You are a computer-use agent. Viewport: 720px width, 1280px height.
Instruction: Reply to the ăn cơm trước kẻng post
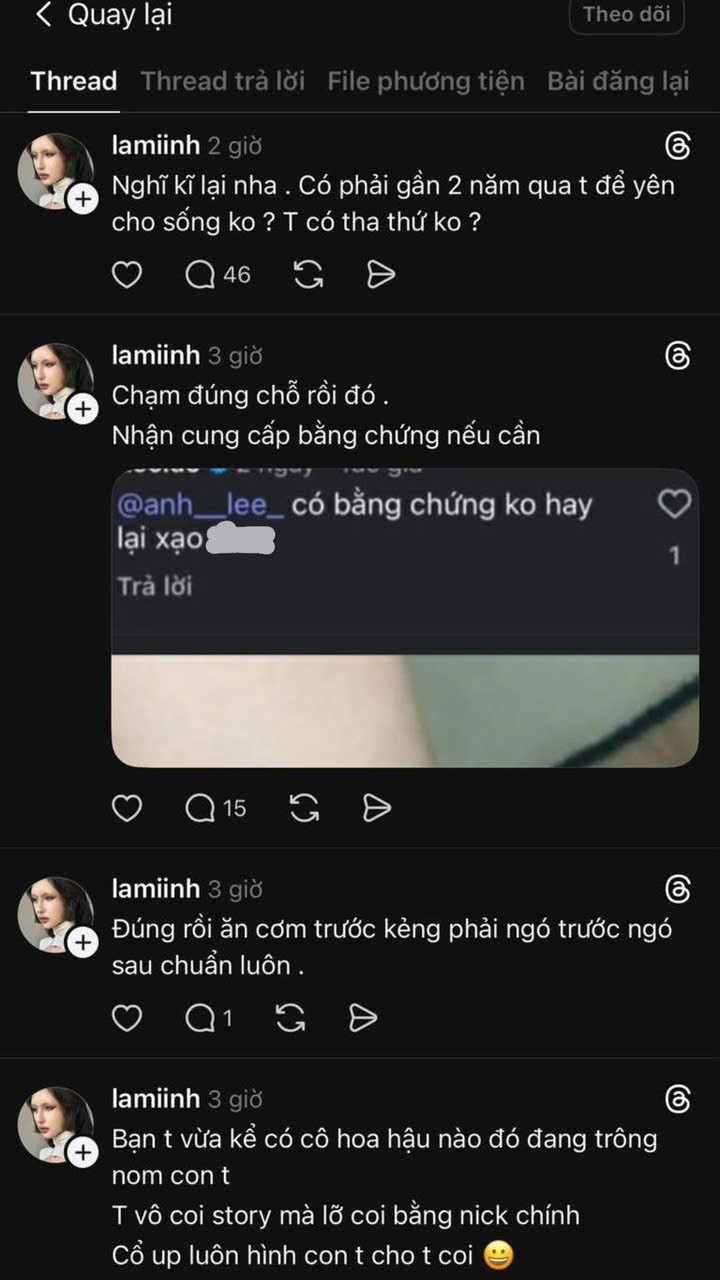pos(208,1018)
